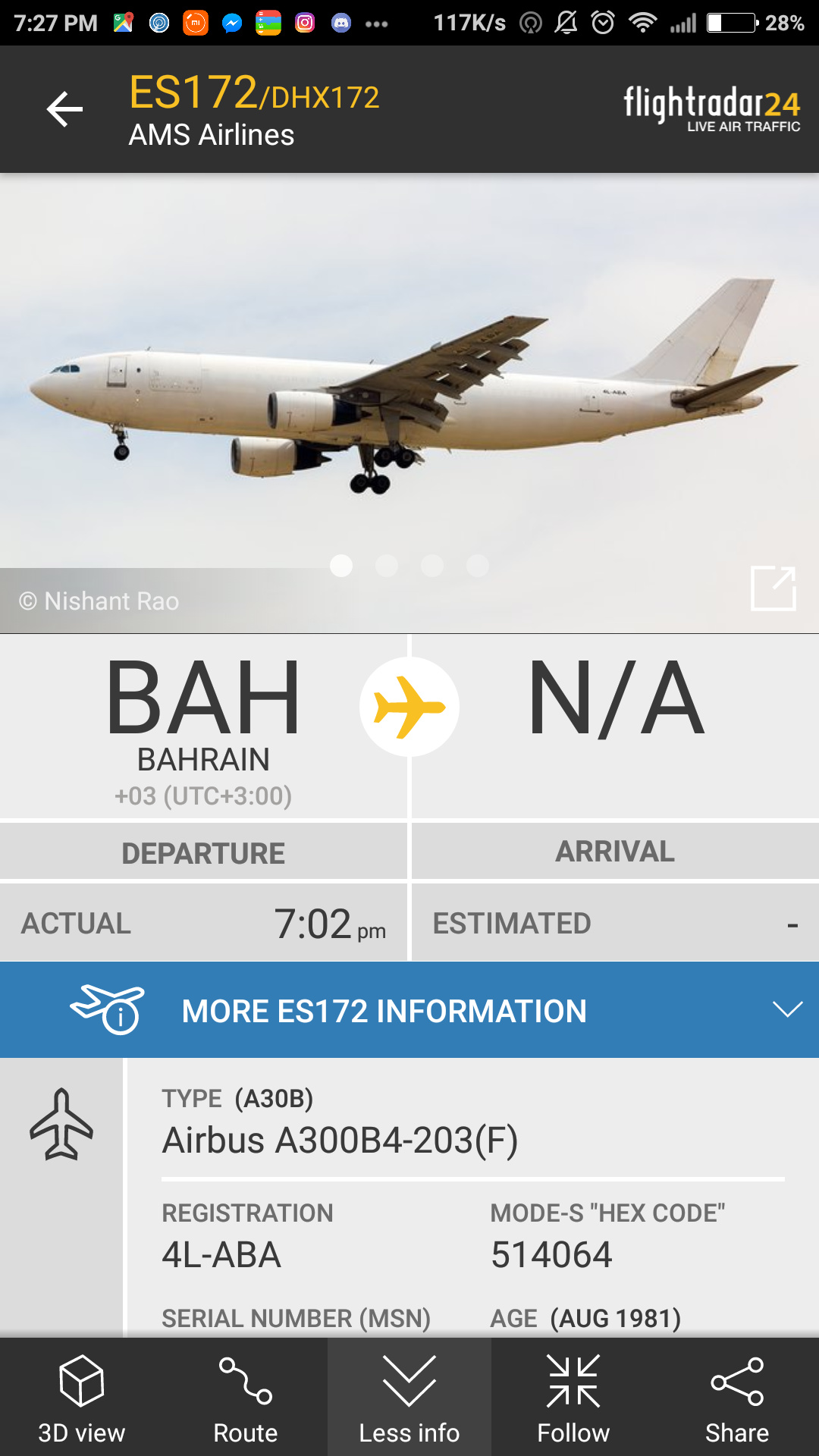Go back using the arrow

click(x=64, y=110)
